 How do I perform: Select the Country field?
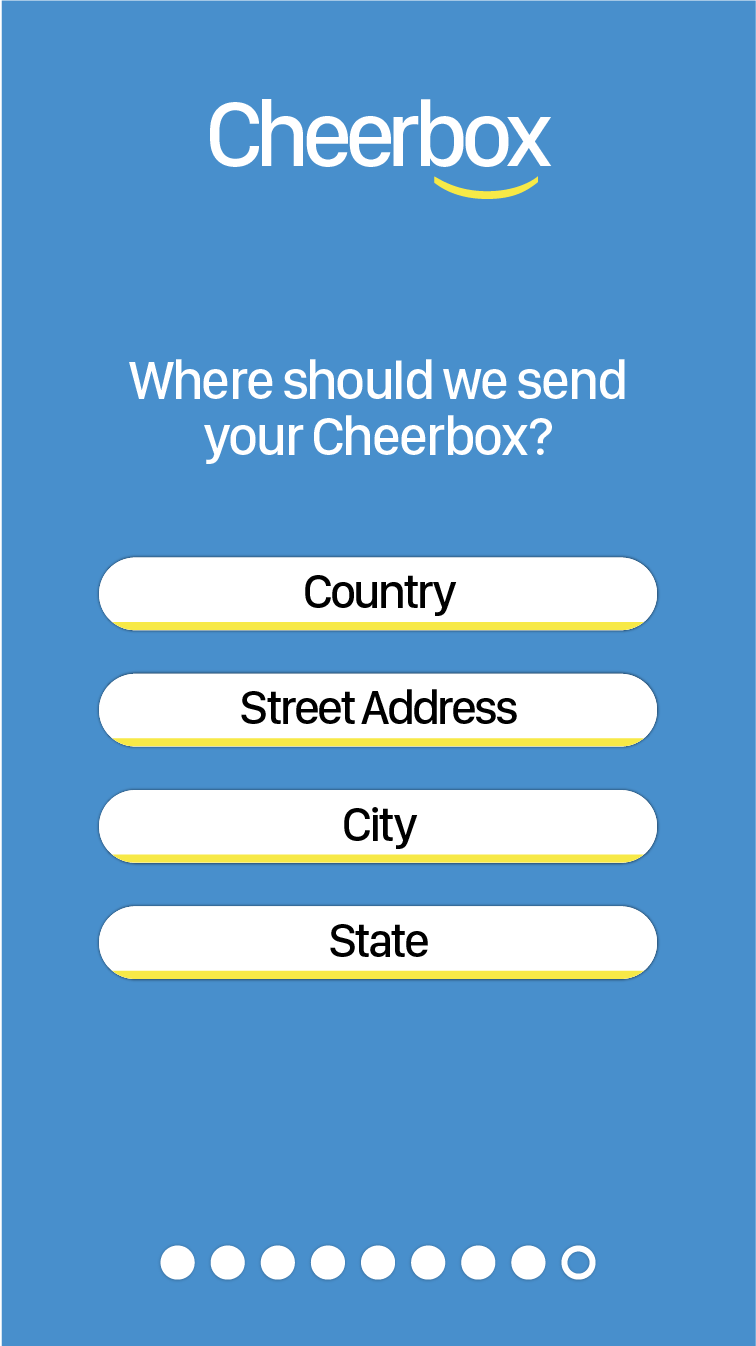point(378,594)
